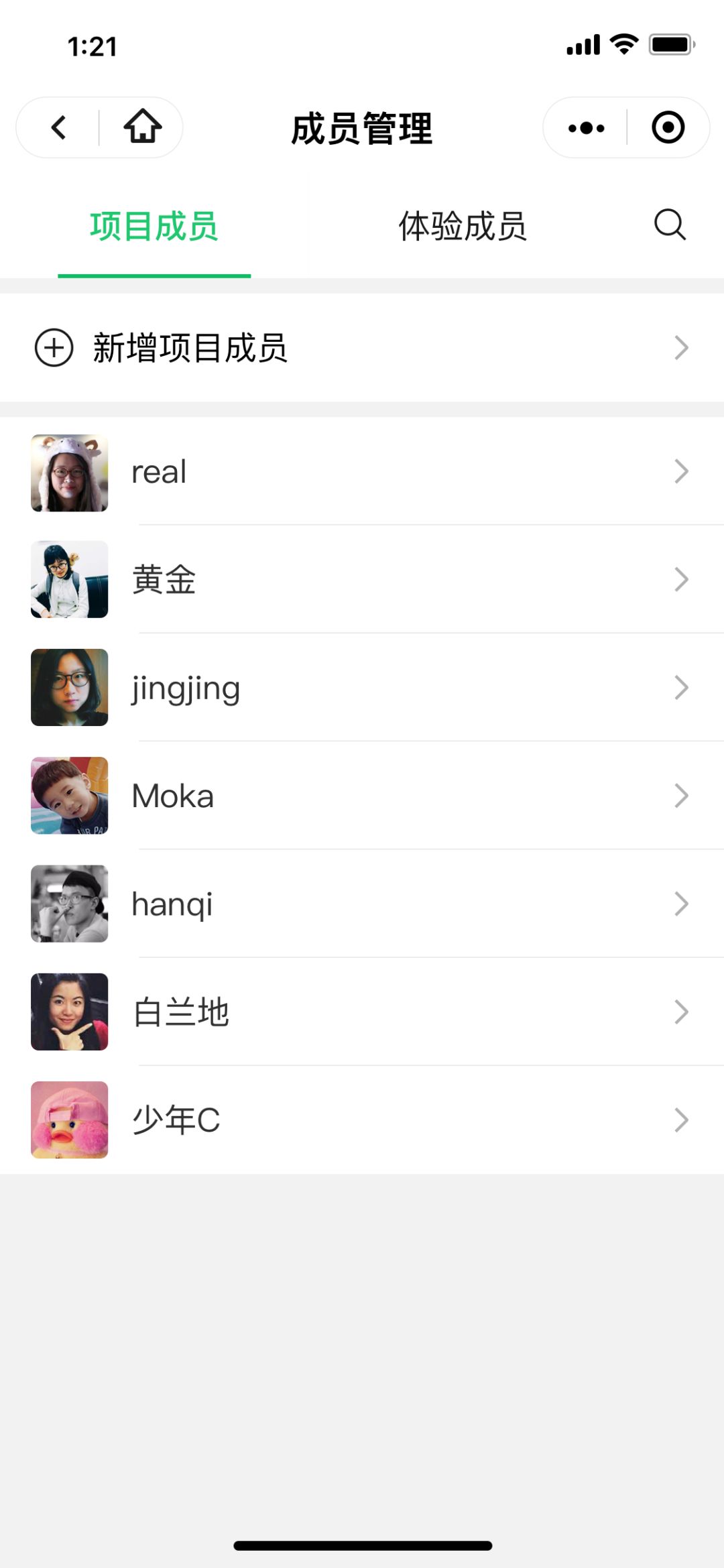The image size is (724, 1568).
Task: Go back to the previous page
Action: coord(59,127)
